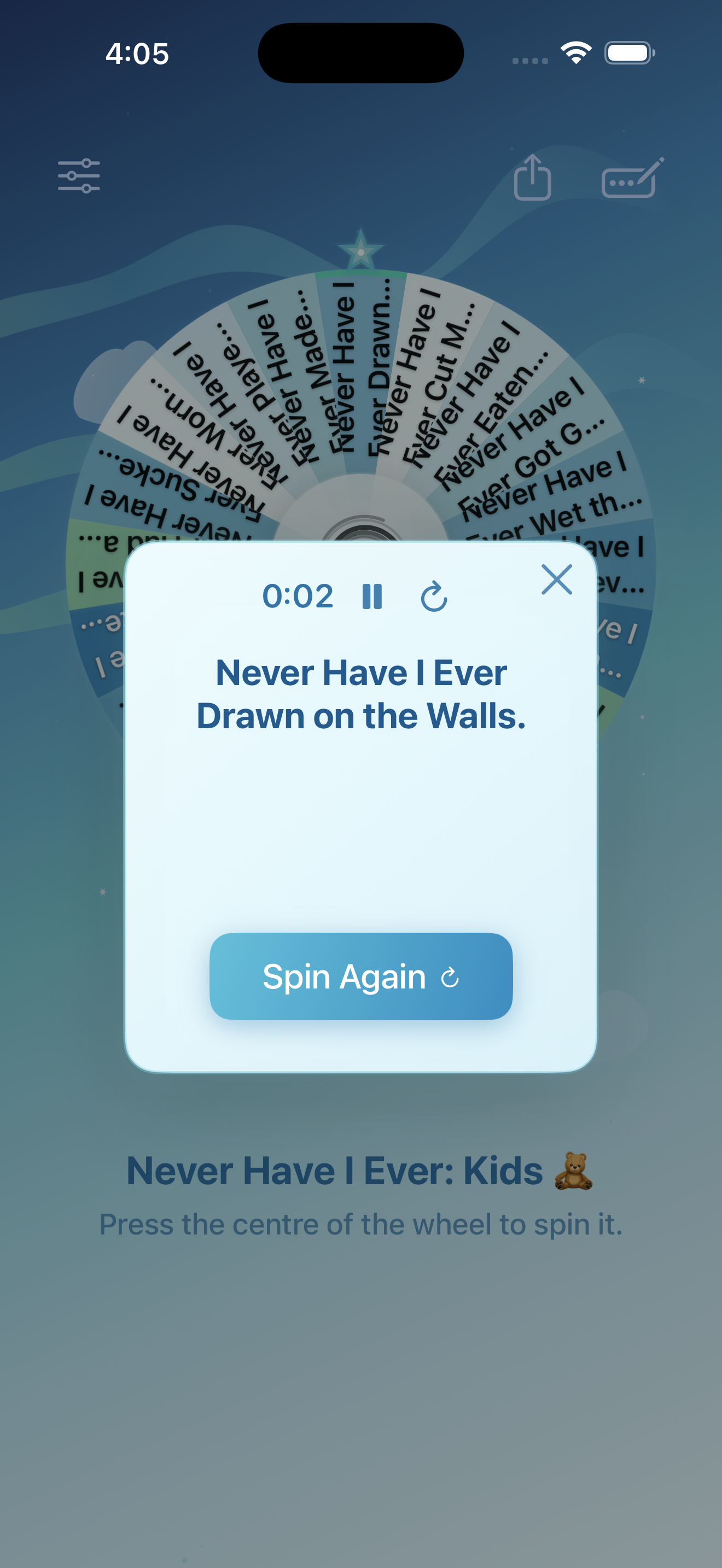Edit the wheel entries
The width and height of the screenshot is (722, 1568).
[x=632, y=178]
